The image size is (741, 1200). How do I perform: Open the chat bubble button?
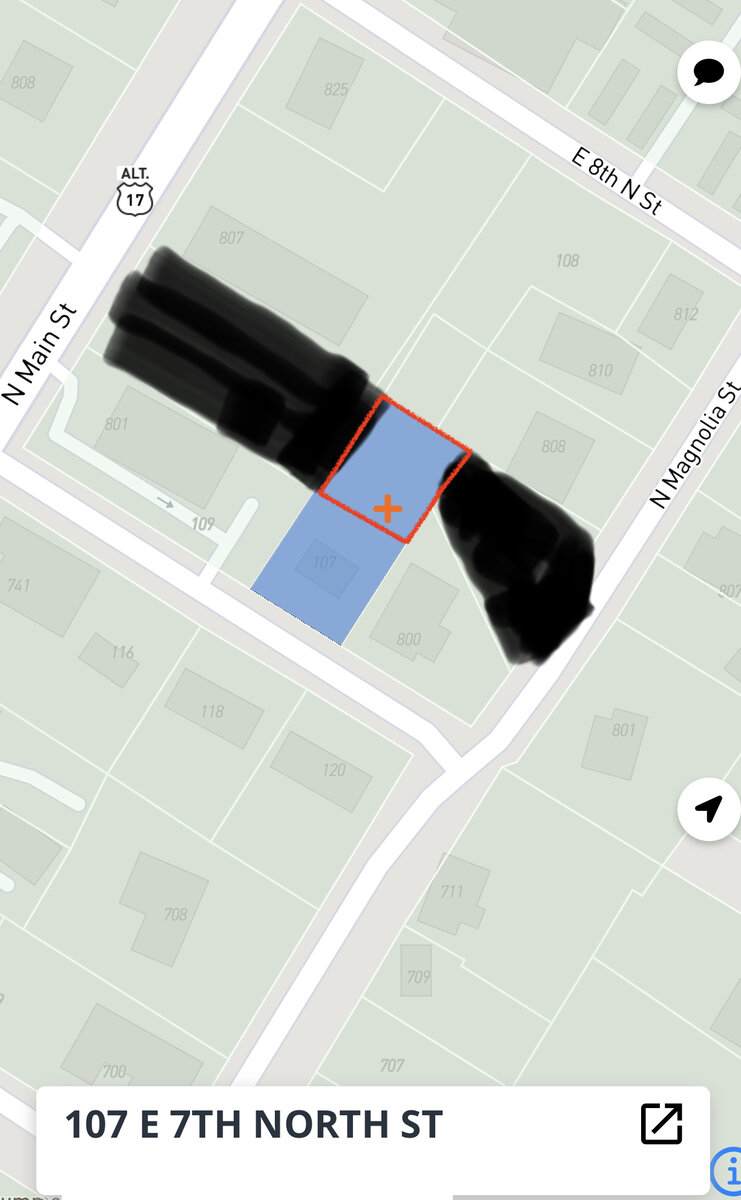click(x=708, y=71)
